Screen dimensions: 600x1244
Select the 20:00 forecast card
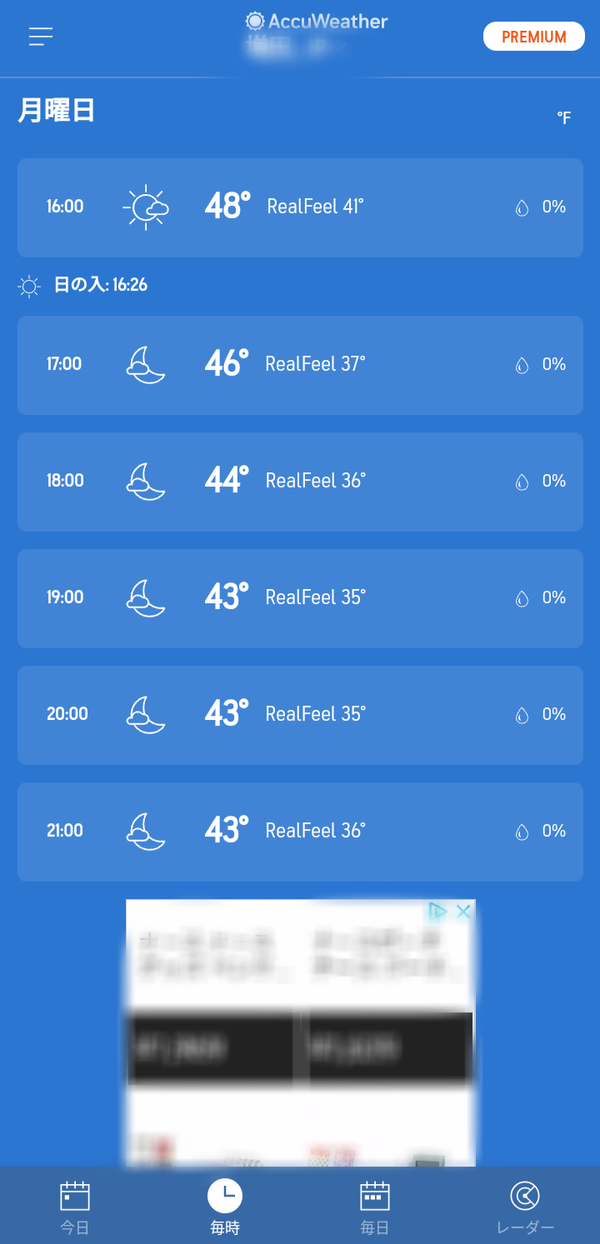[x=300, y=715]
